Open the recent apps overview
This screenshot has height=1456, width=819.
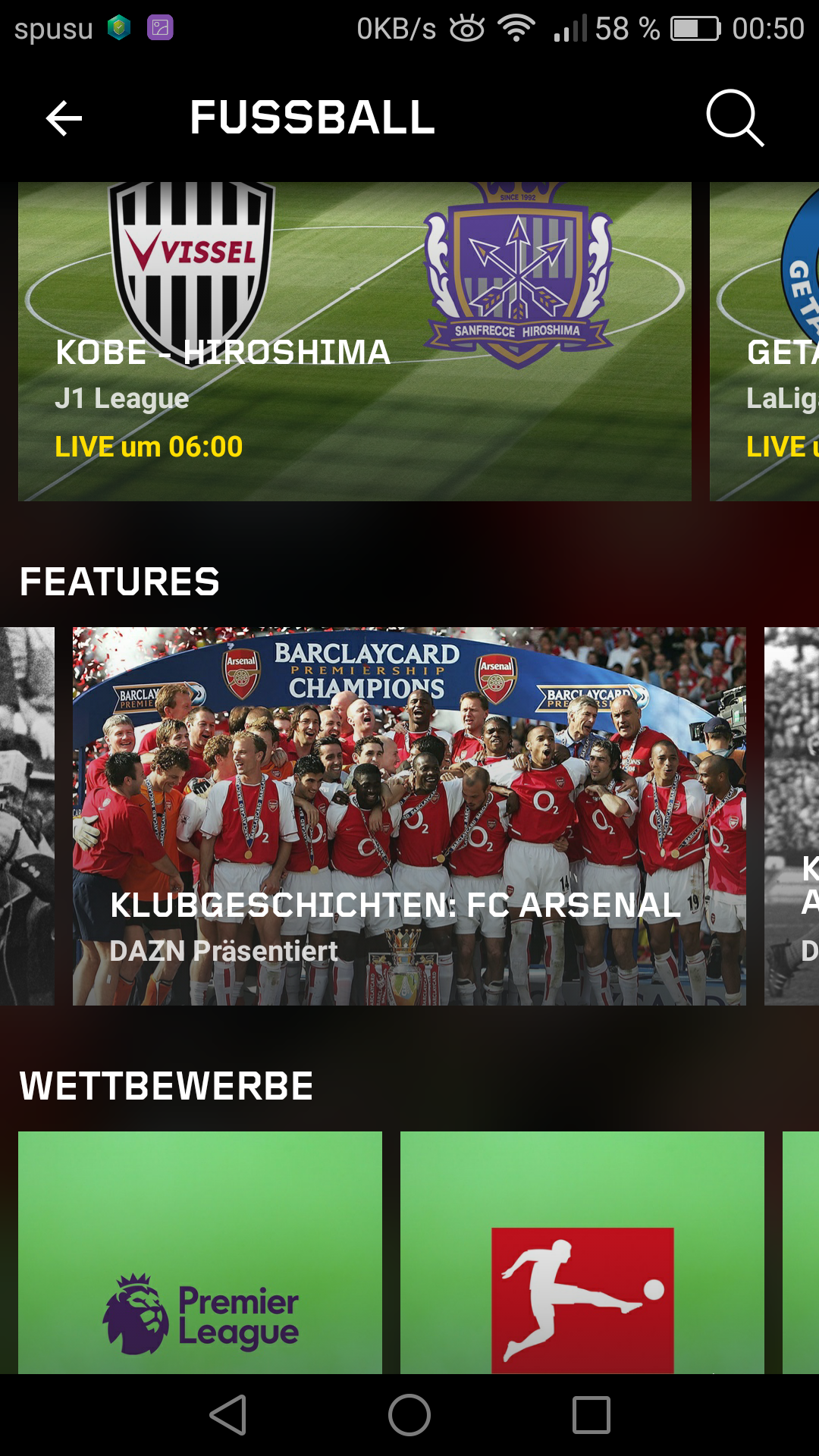(591, 1415)
